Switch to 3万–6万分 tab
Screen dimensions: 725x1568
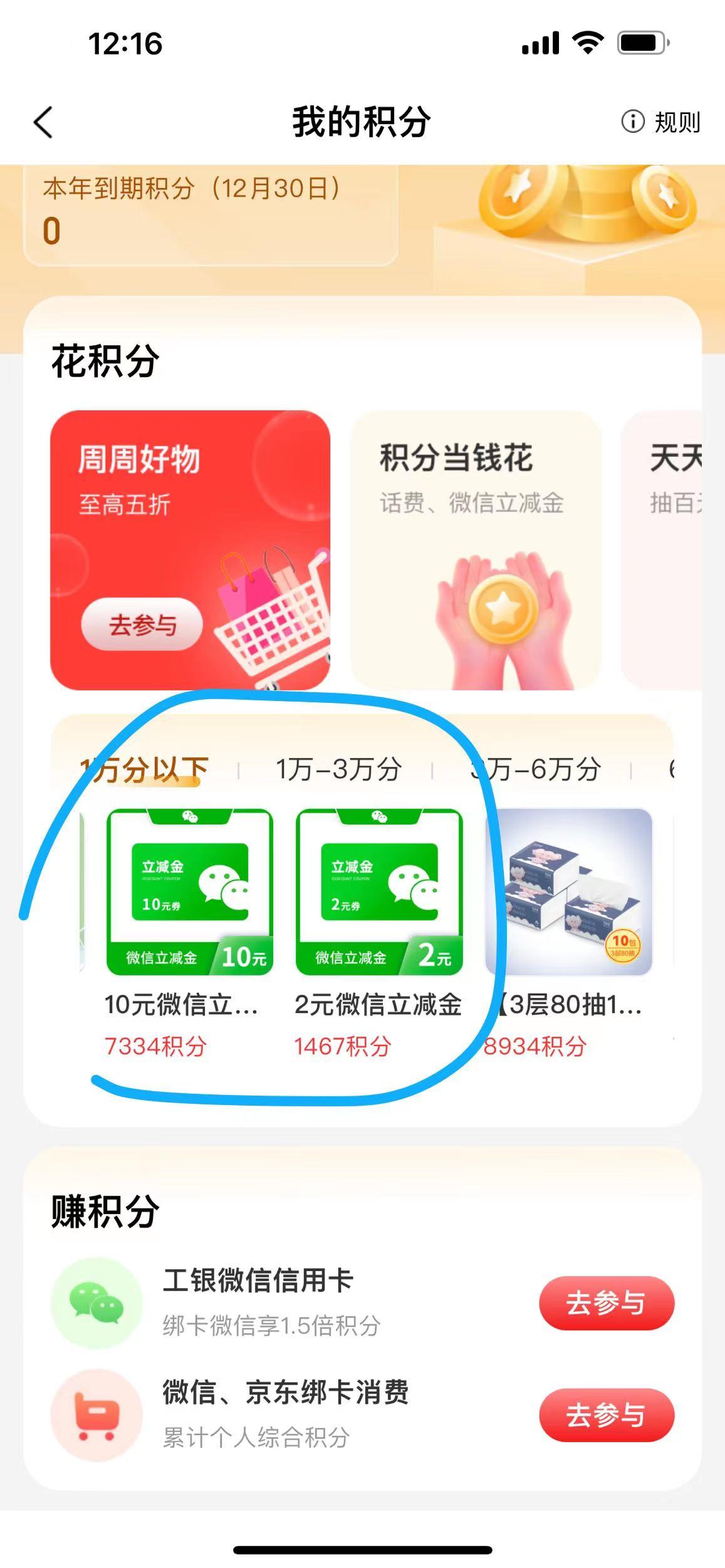click(x=536, y=769)
